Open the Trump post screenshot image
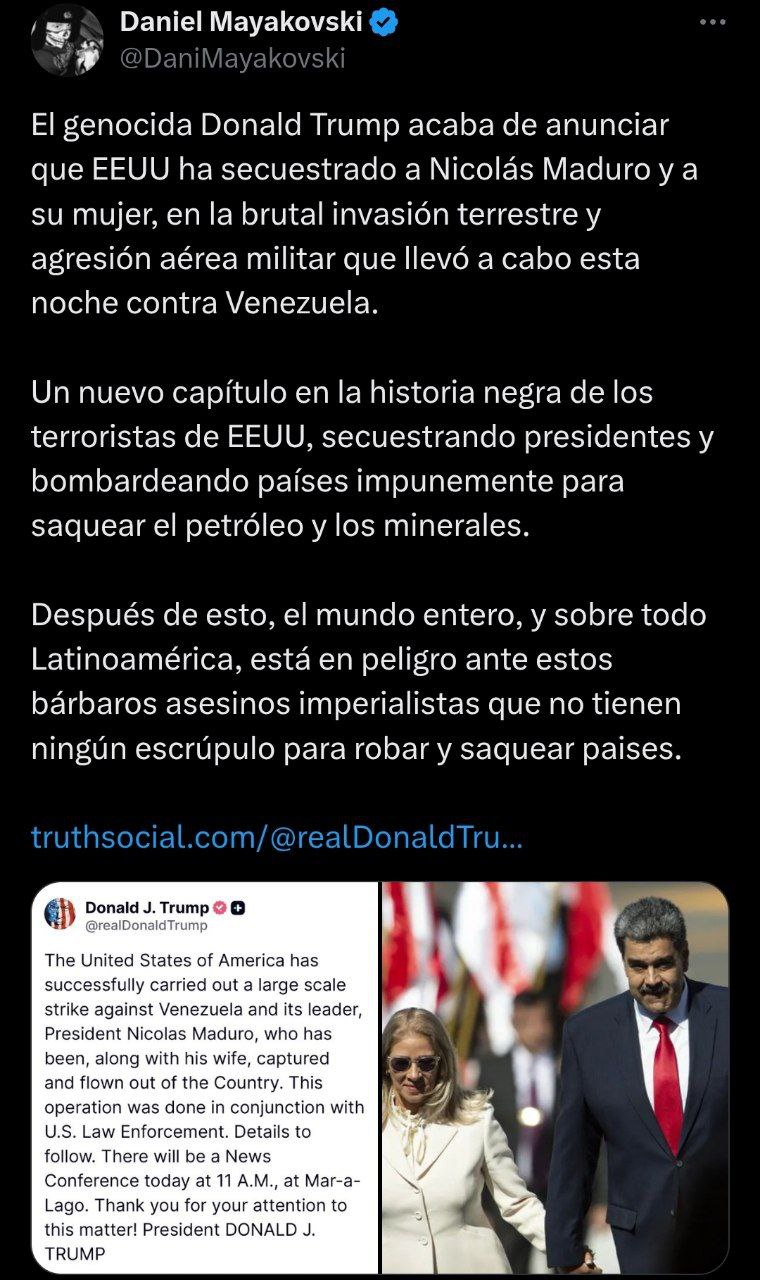This screenshot has width=760, height=1280. click(x=205, y=1077)
